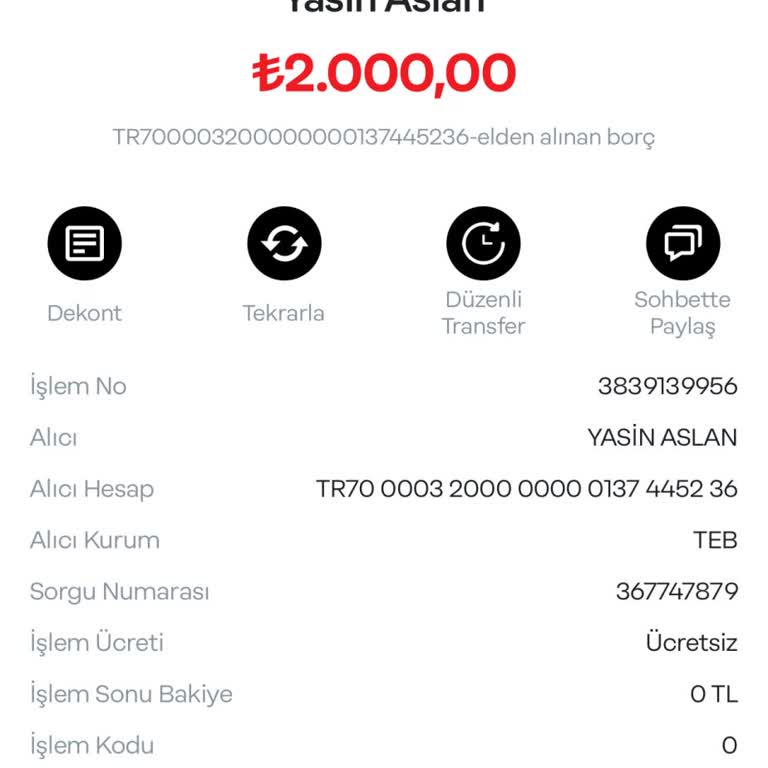Set up a Düzenli Transfer

coord(483,243)
